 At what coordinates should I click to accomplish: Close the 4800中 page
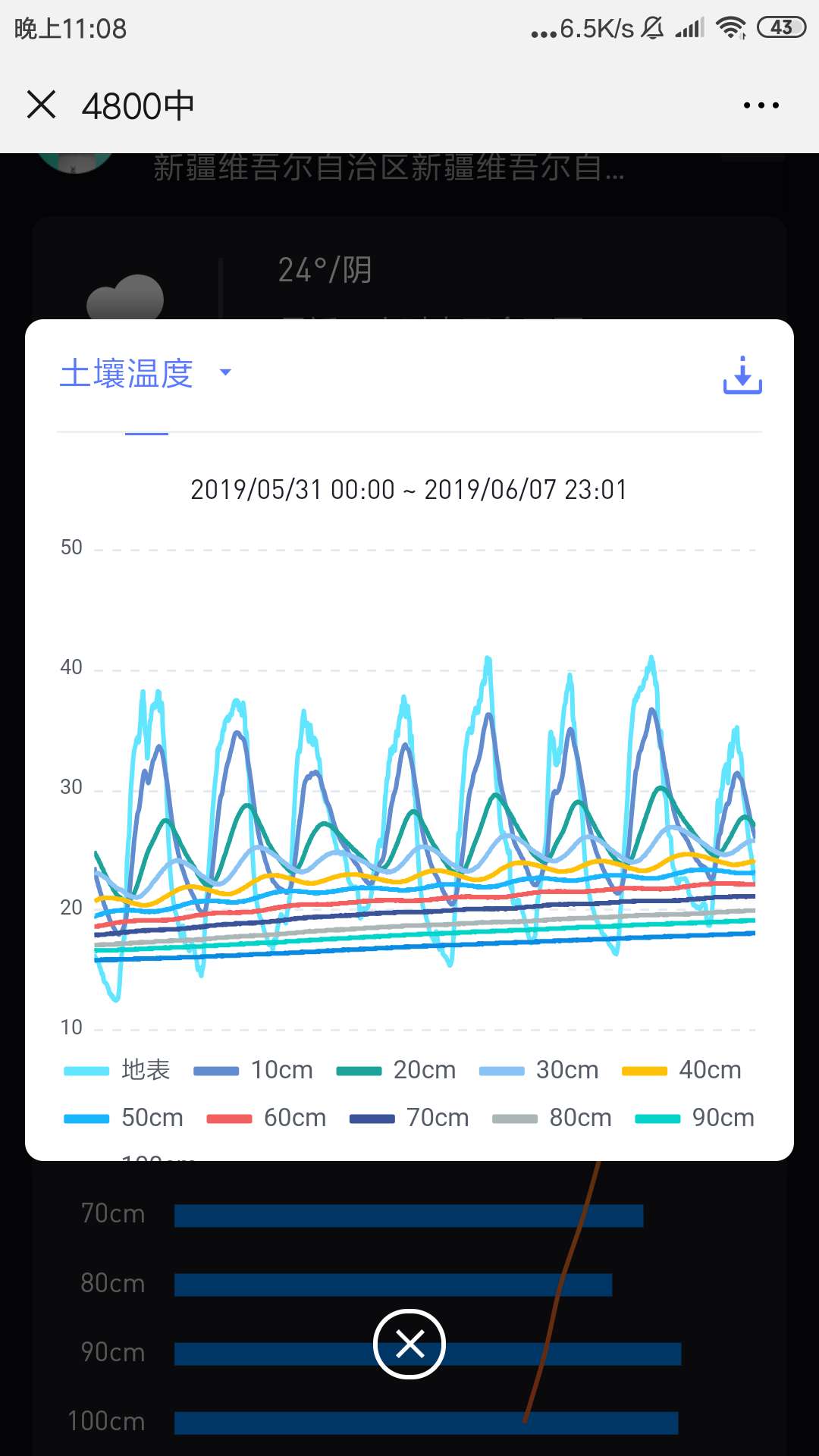coord(42,105)
